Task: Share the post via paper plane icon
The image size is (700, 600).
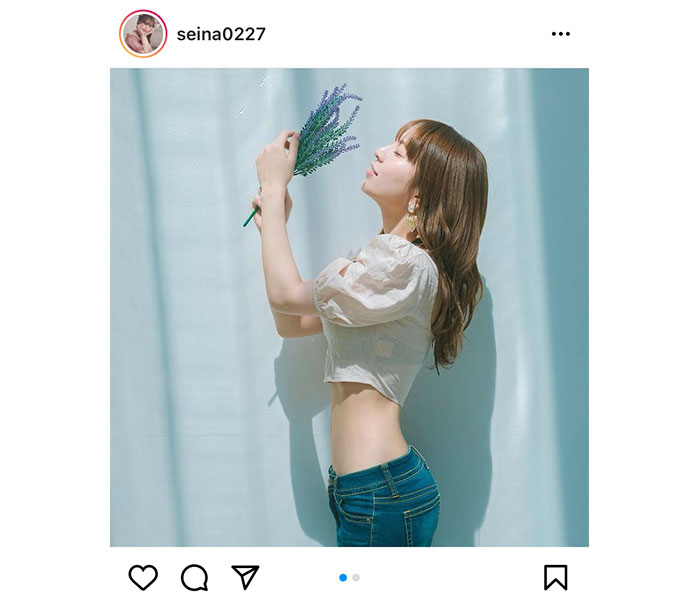Action: pyautogui.click(x=245, y=577)
